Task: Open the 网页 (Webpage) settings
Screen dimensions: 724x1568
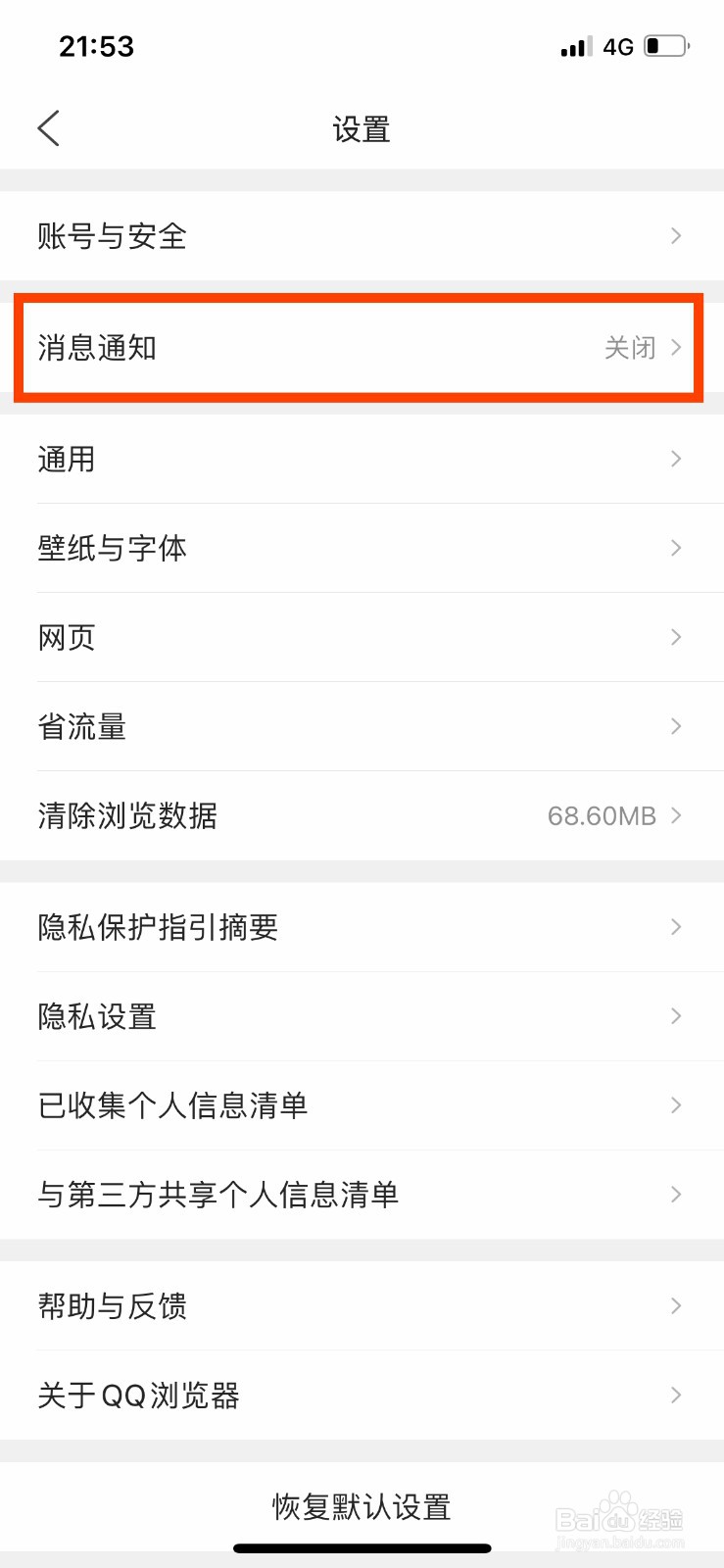Action: [x=362, y=637]
